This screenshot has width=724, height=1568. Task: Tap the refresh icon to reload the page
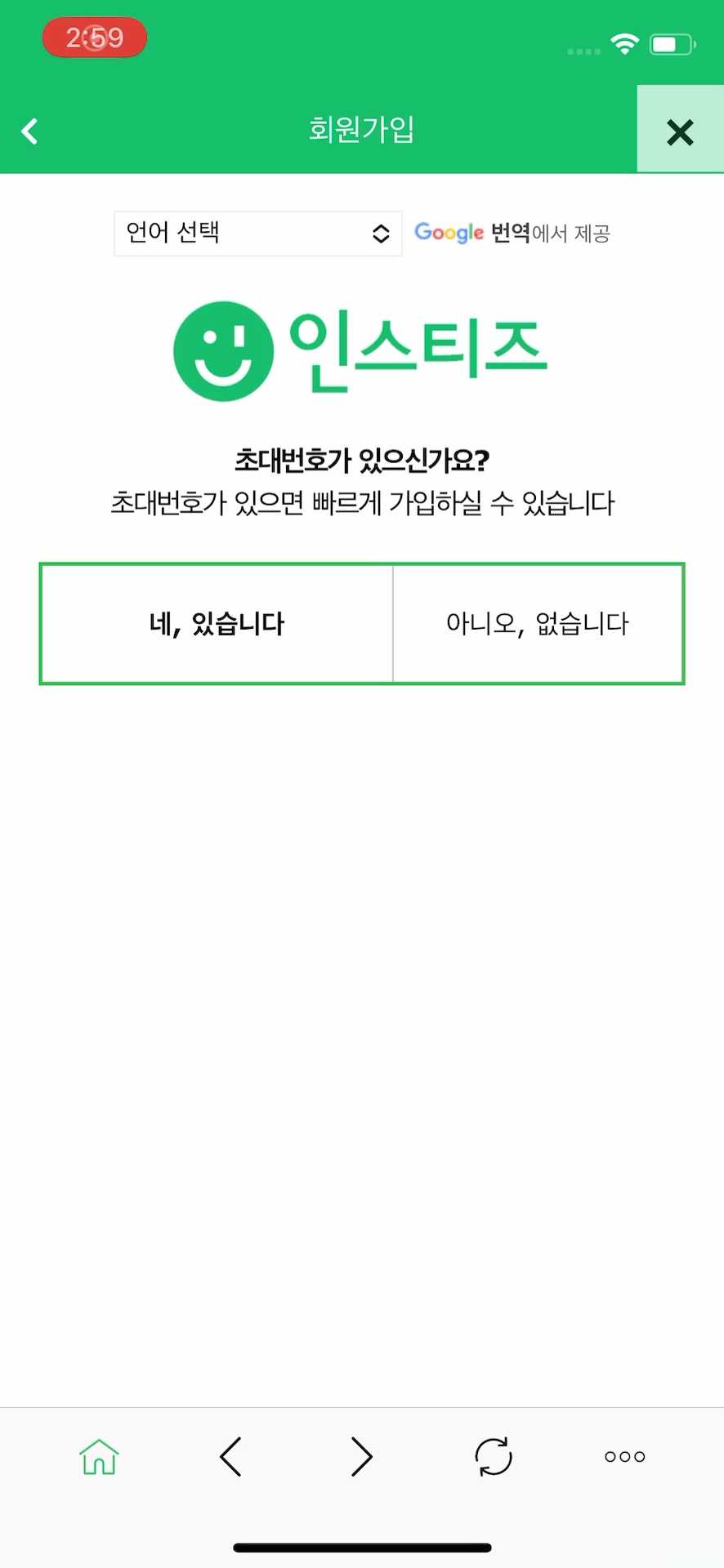coord(492,1457)
